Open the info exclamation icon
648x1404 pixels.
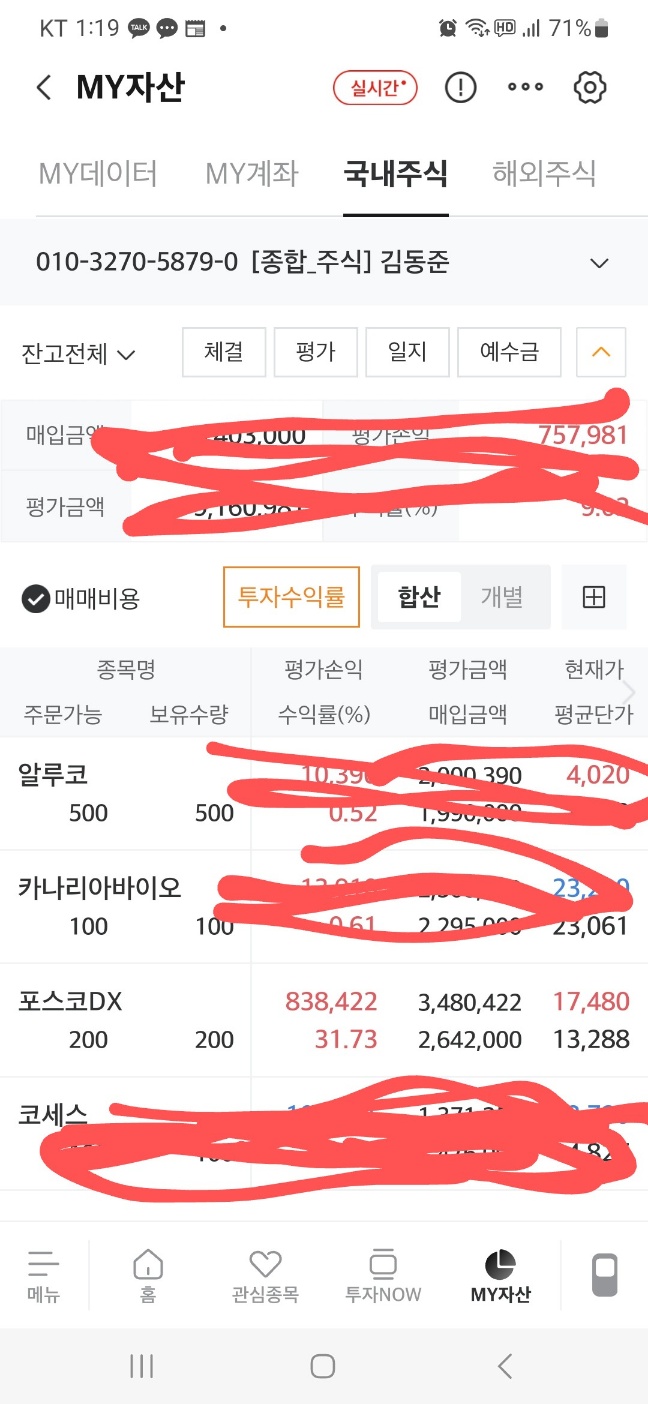[x=460, y=88]
